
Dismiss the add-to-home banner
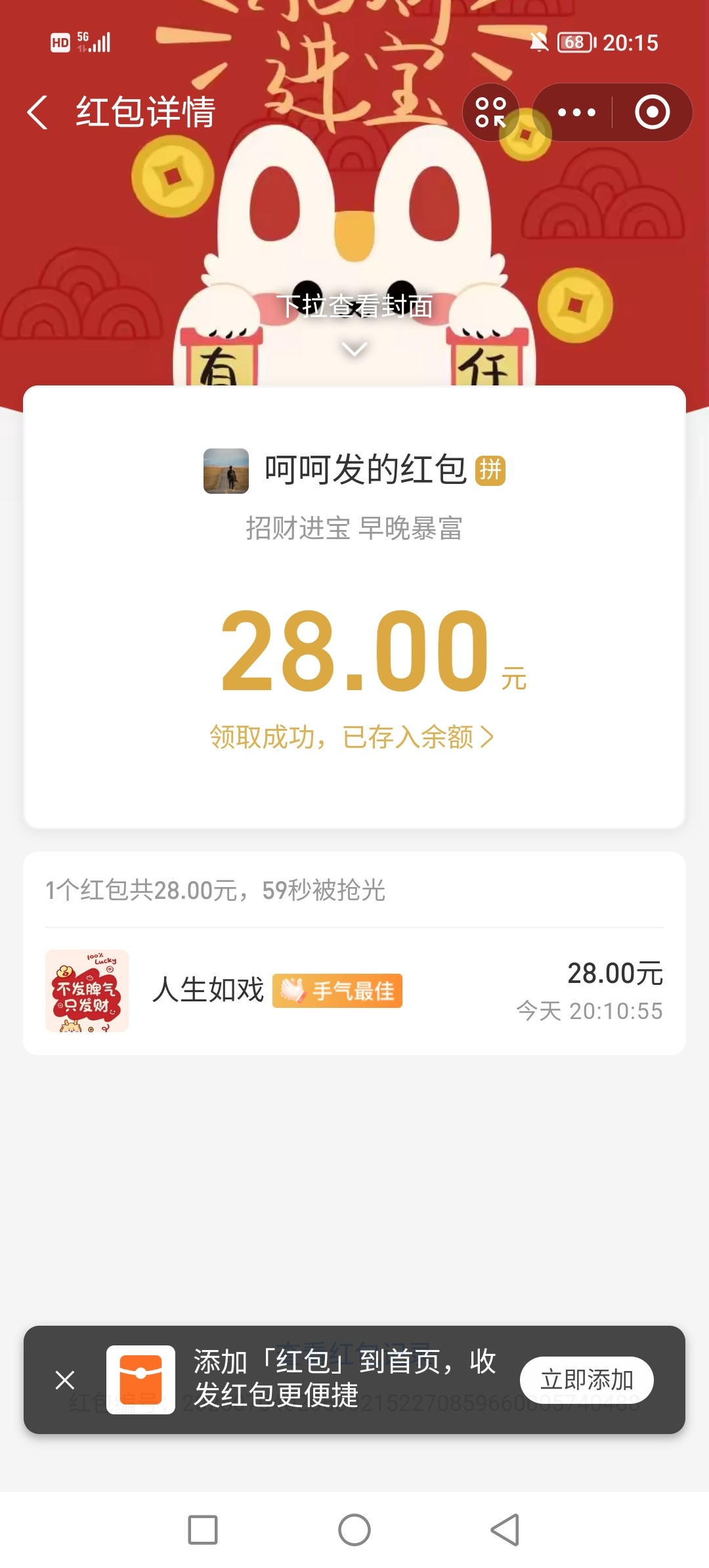(65, 1380)
